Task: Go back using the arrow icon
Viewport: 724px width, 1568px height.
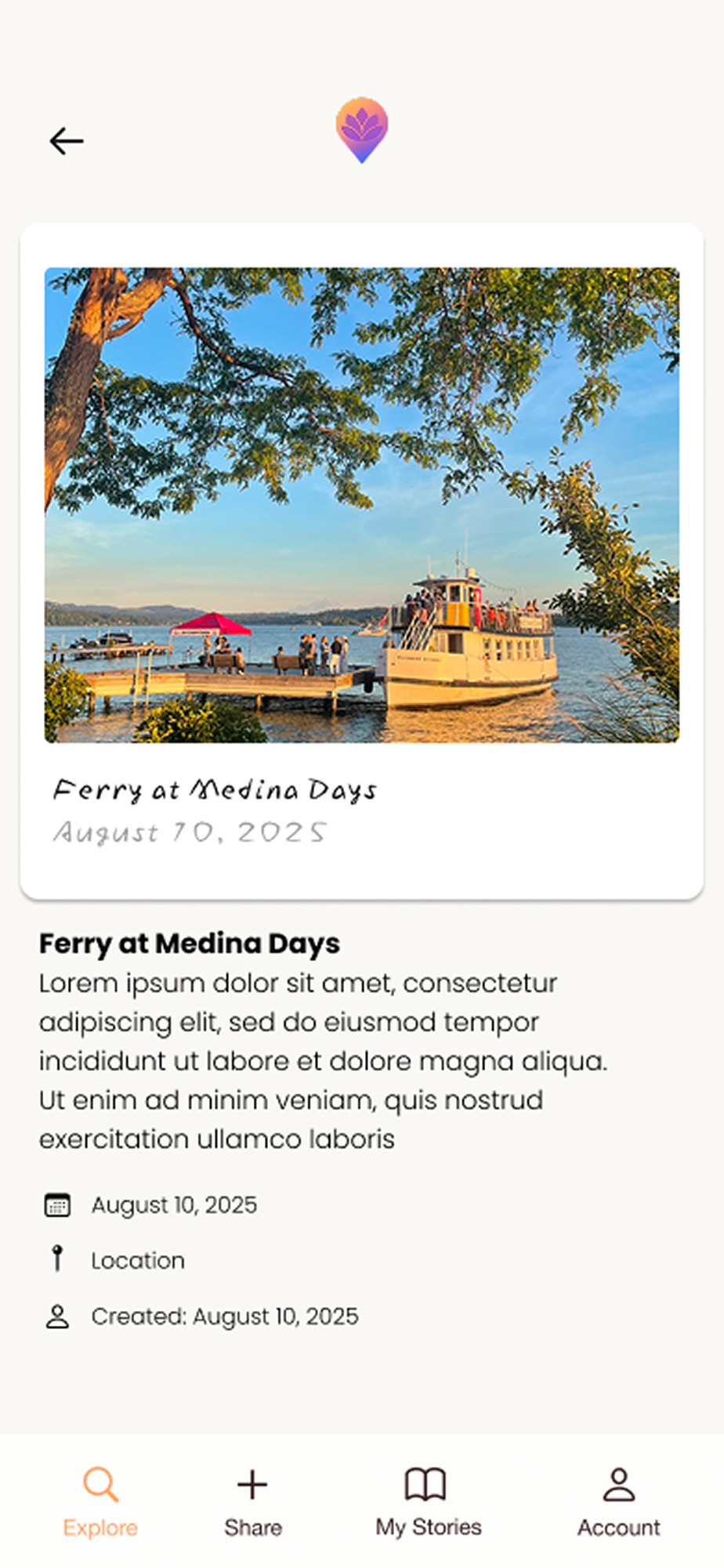Action: click(x=67, y=141)
